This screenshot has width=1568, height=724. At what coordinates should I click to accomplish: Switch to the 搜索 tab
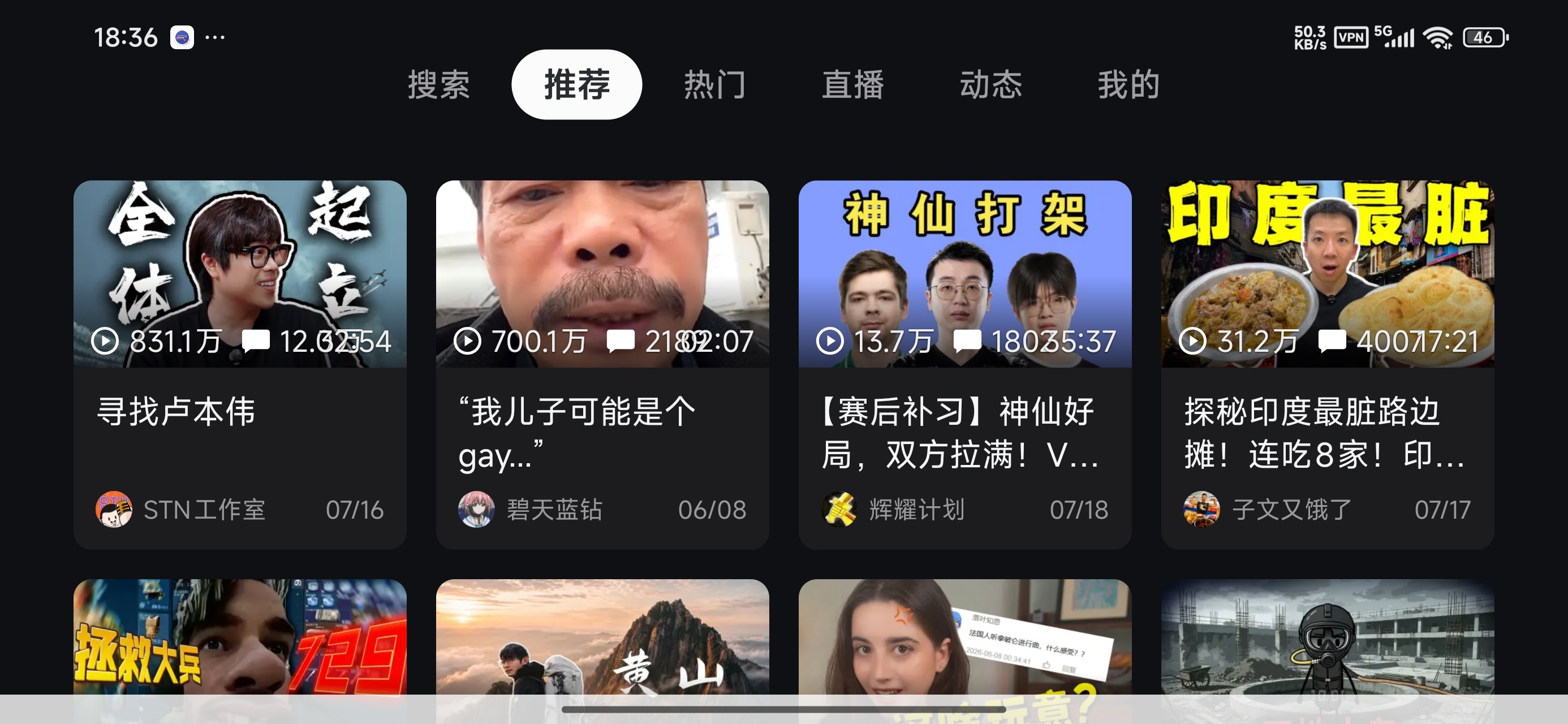click(x=438, y=84)
